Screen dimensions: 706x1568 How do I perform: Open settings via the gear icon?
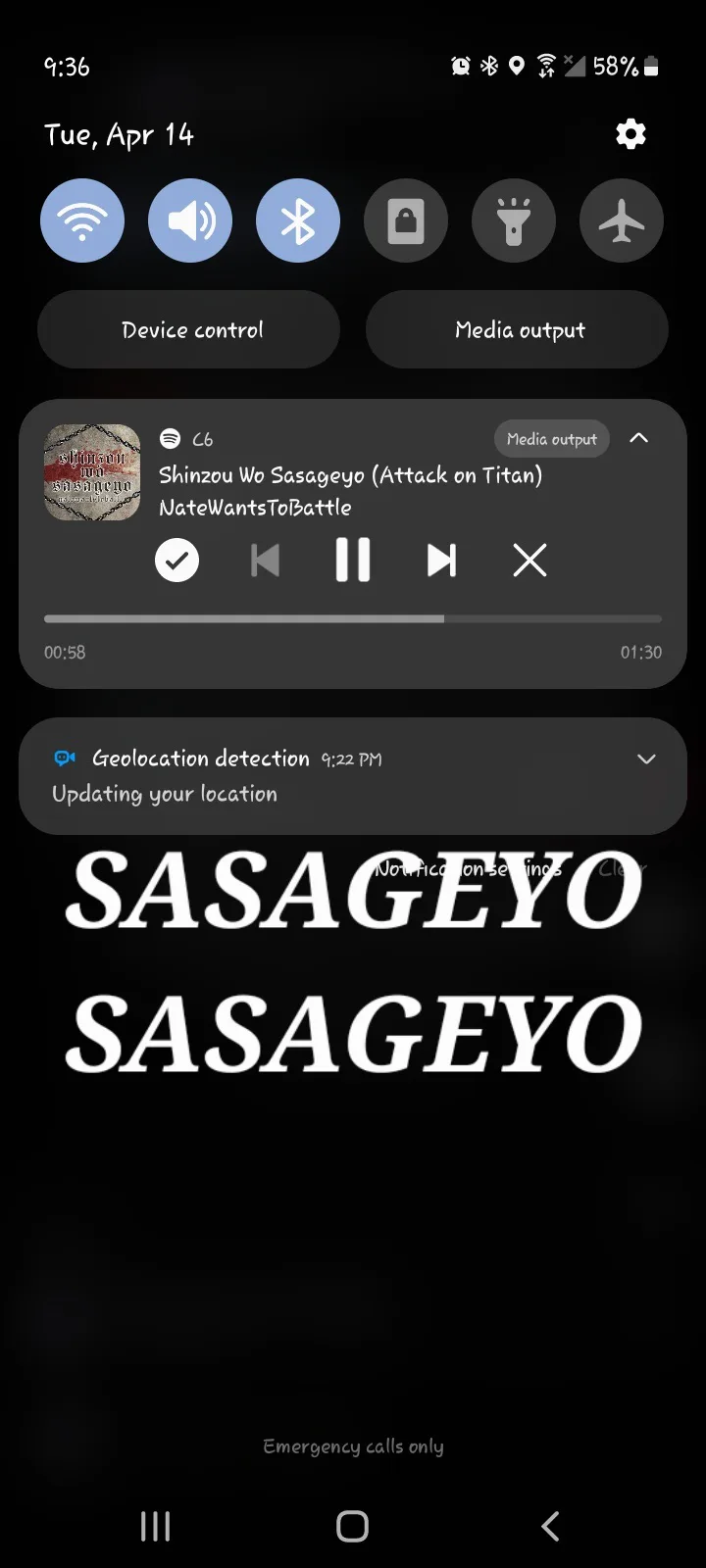pos(630,134)
